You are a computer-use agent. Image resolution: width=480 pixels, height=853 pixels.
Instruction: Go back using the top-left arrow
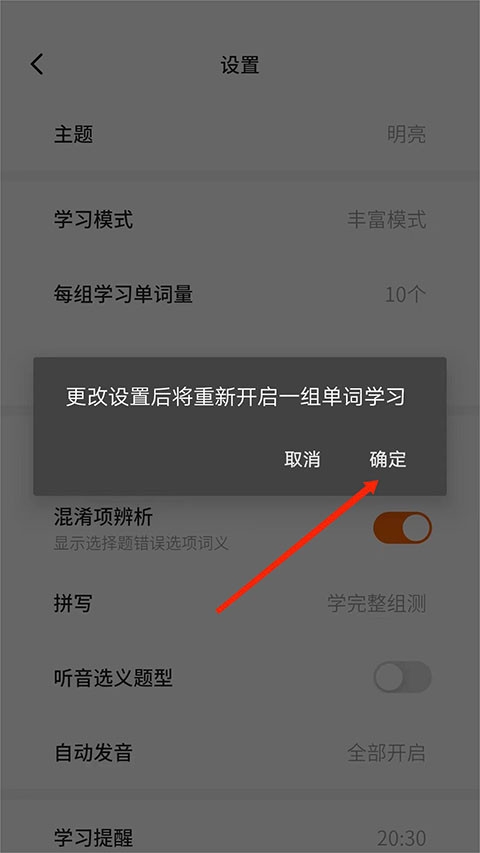37,64
